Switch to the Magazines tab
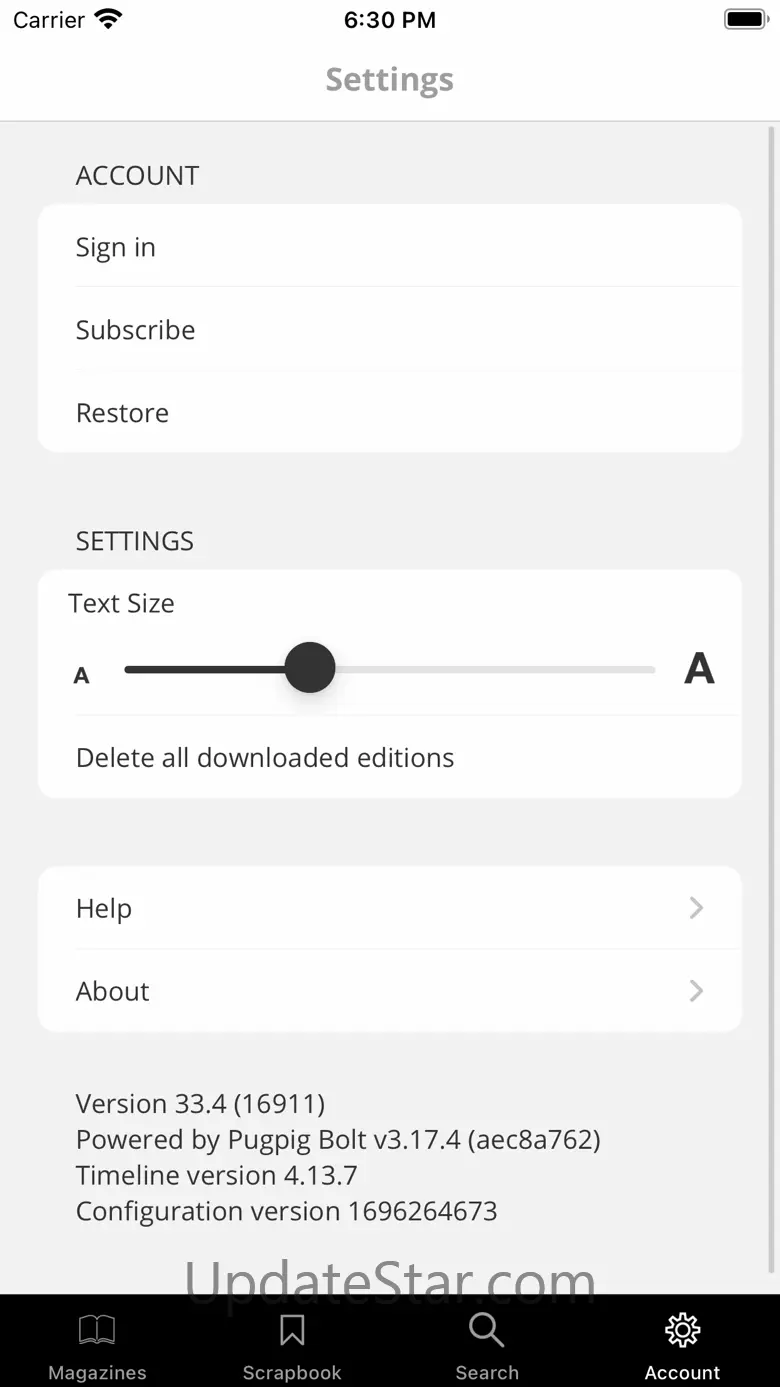780x1387 pixels. pos(97,1345)
